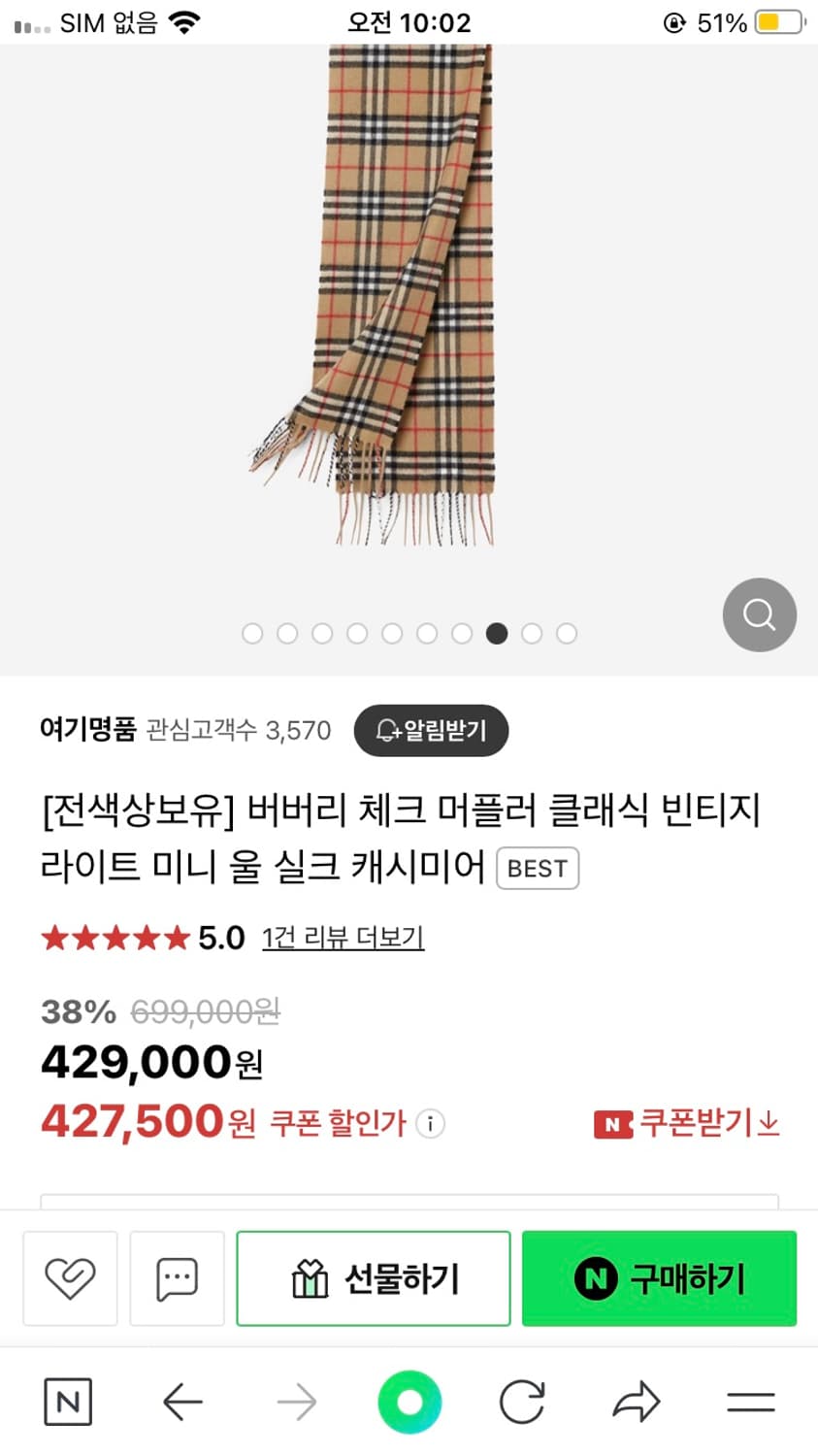Image resolution: width=818 pixels, height=1456 pixels.
Task: Send as gift with 선물하기 button
Action: (374, 1278)
